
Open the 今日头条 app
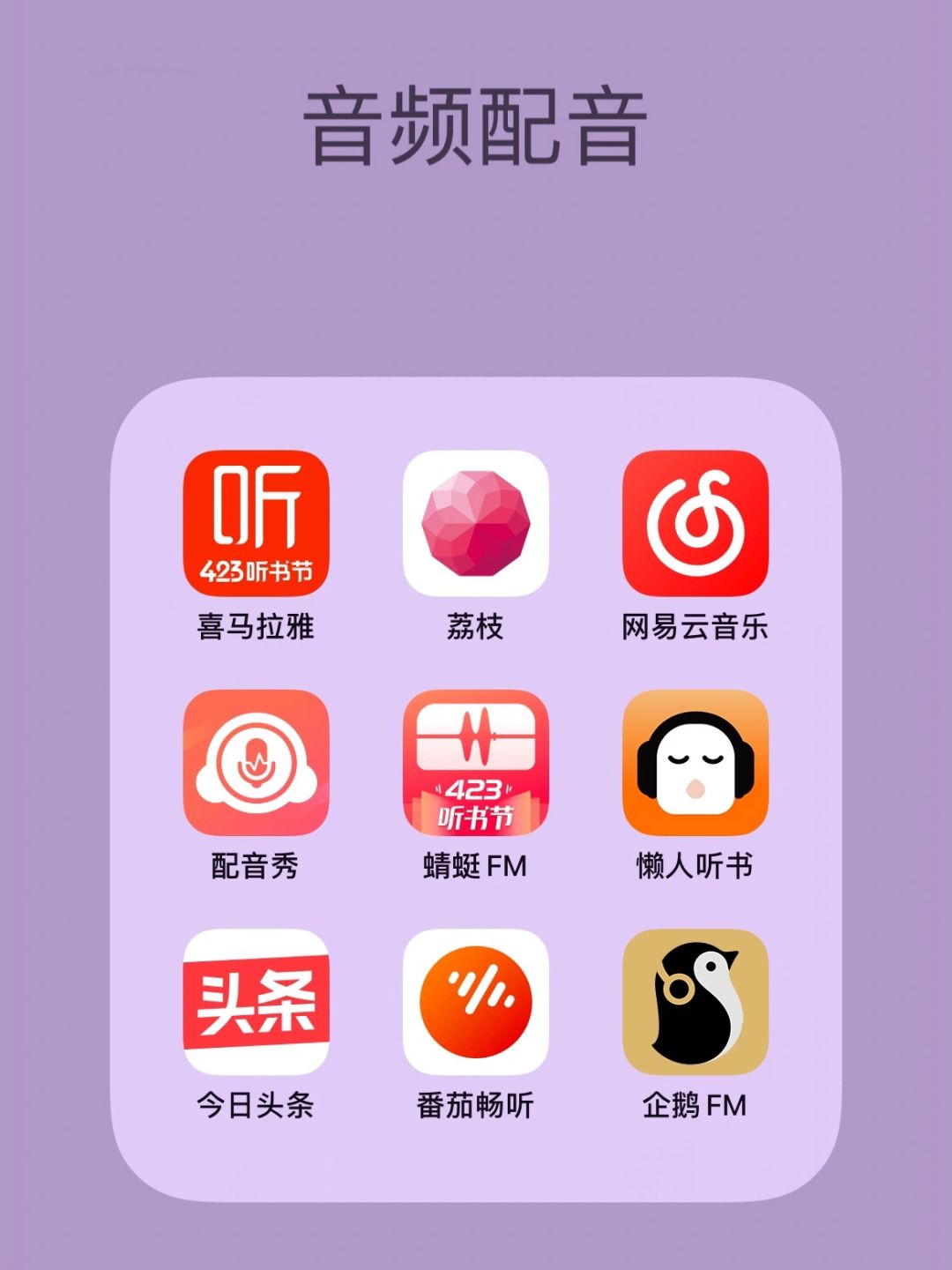click(x=256, y=1001)
